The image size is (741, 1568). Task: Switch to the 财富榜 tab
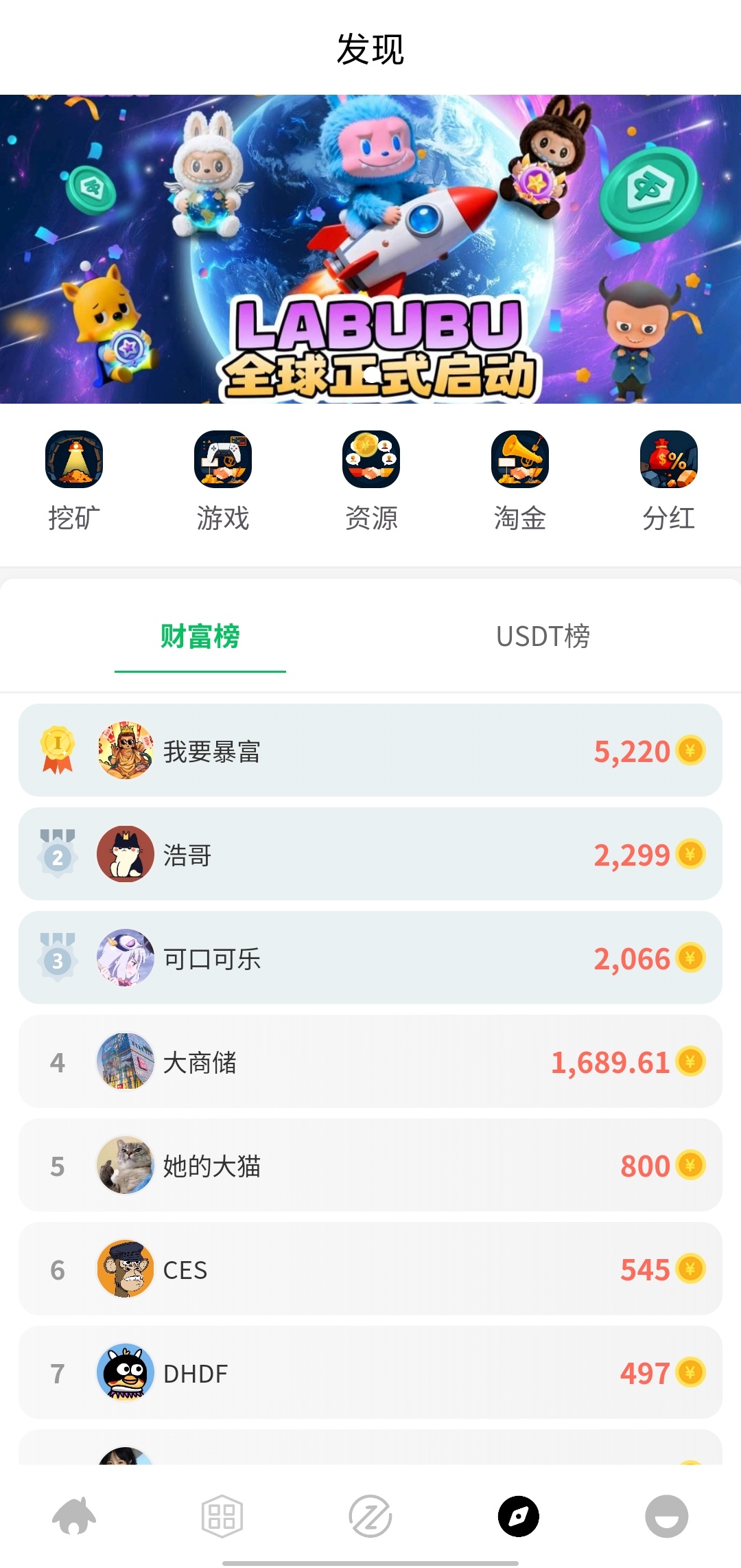pyautogui.click(x=200, y=637)
